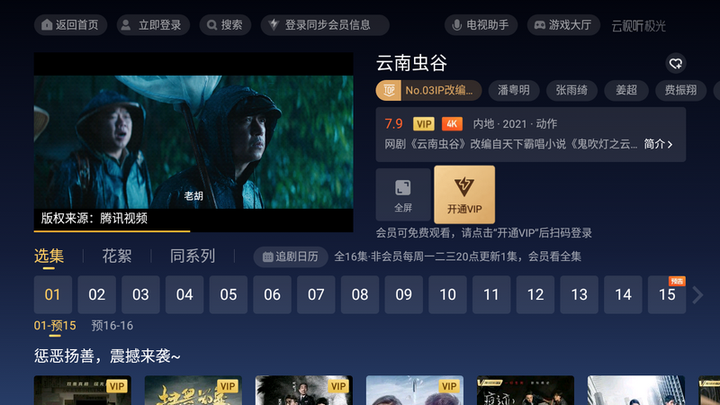Screen dimensions: 720x405
Task: Favorite 云南虫谷 with the heart icon
Action: 676,64
